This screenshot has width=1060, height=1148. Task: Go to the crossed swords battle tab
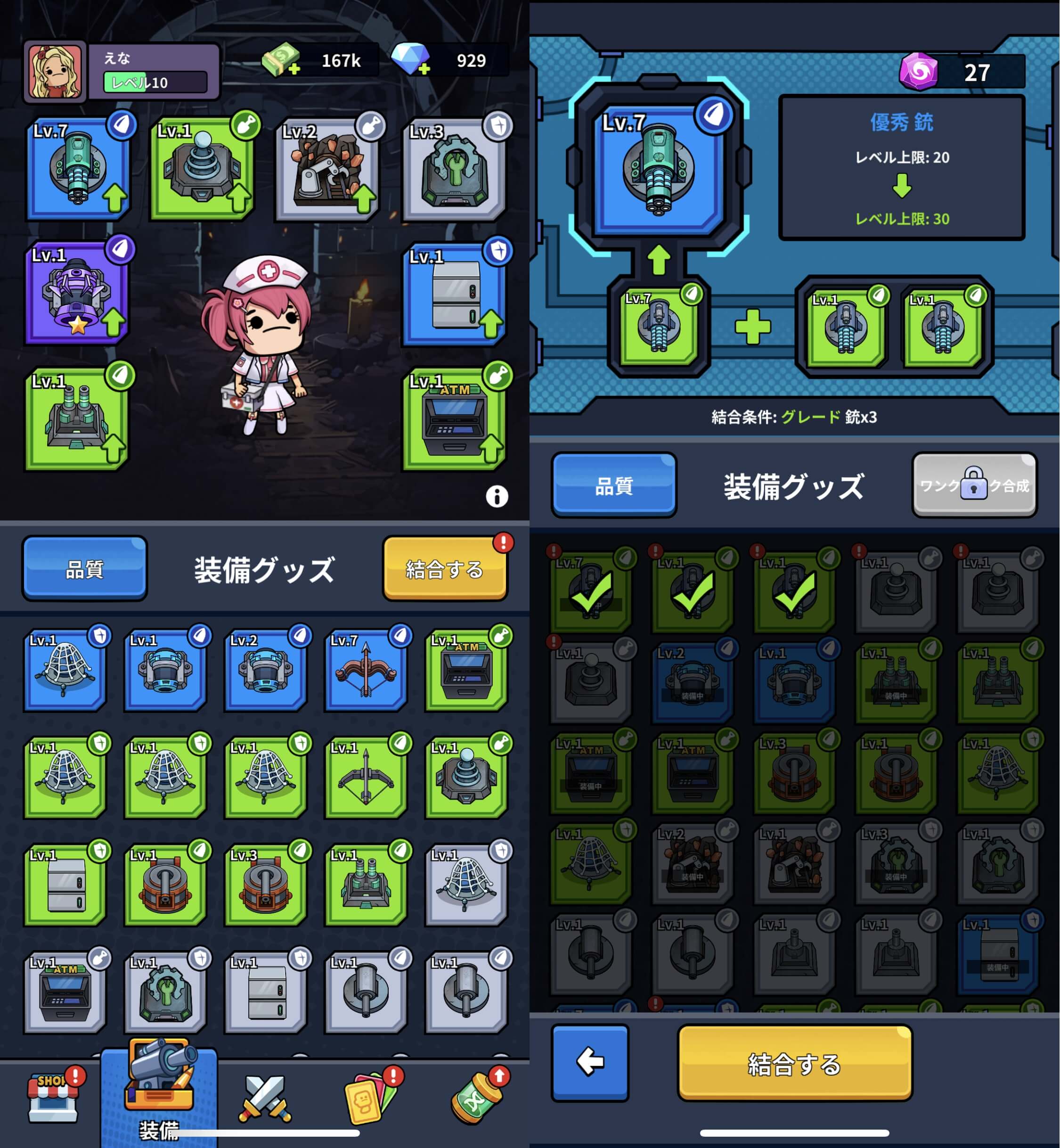(265, 1098)
